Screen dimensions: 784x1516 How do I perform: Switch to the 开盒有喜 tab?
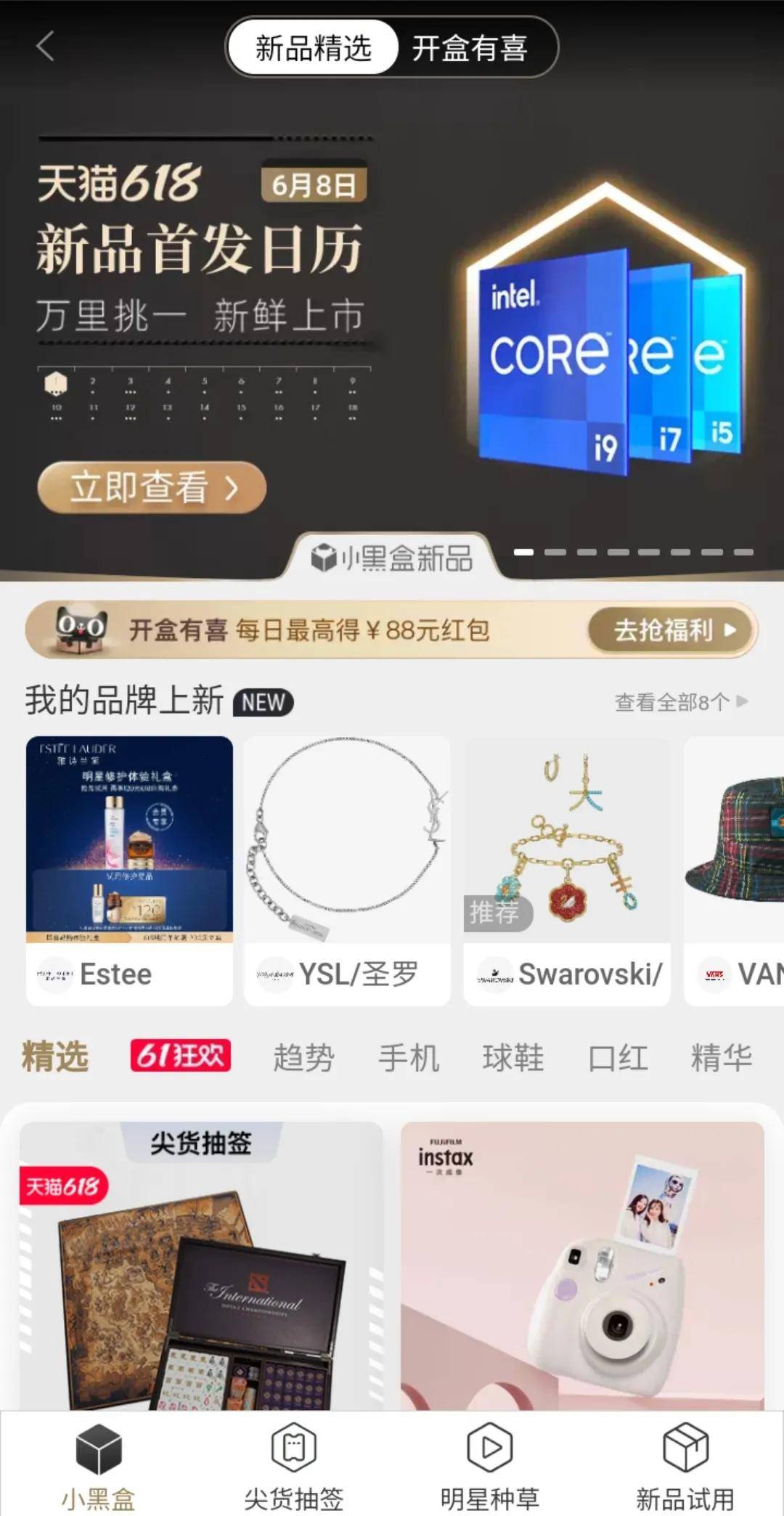(470, 49)
